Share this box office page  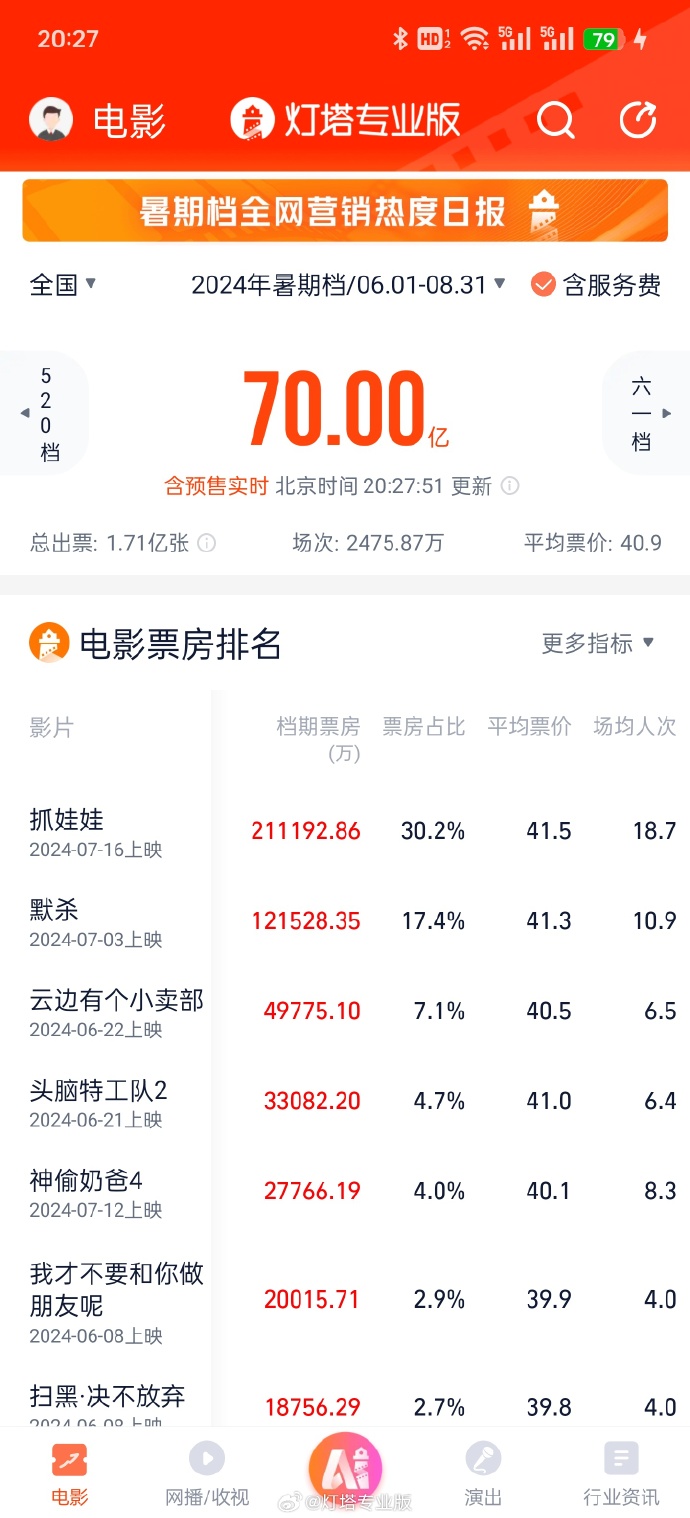tap(637, 121)
